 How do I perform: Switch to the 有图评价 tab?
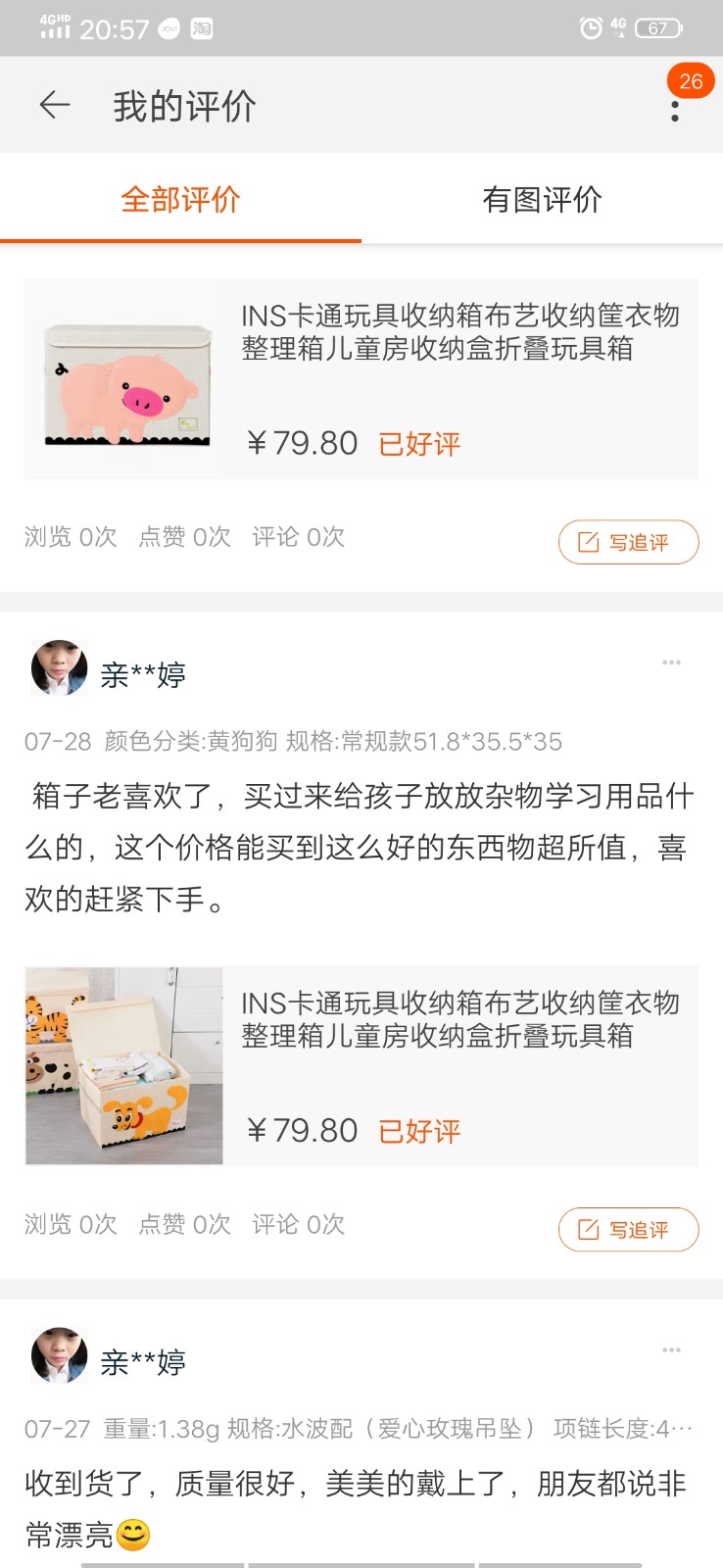coord(542,200)
